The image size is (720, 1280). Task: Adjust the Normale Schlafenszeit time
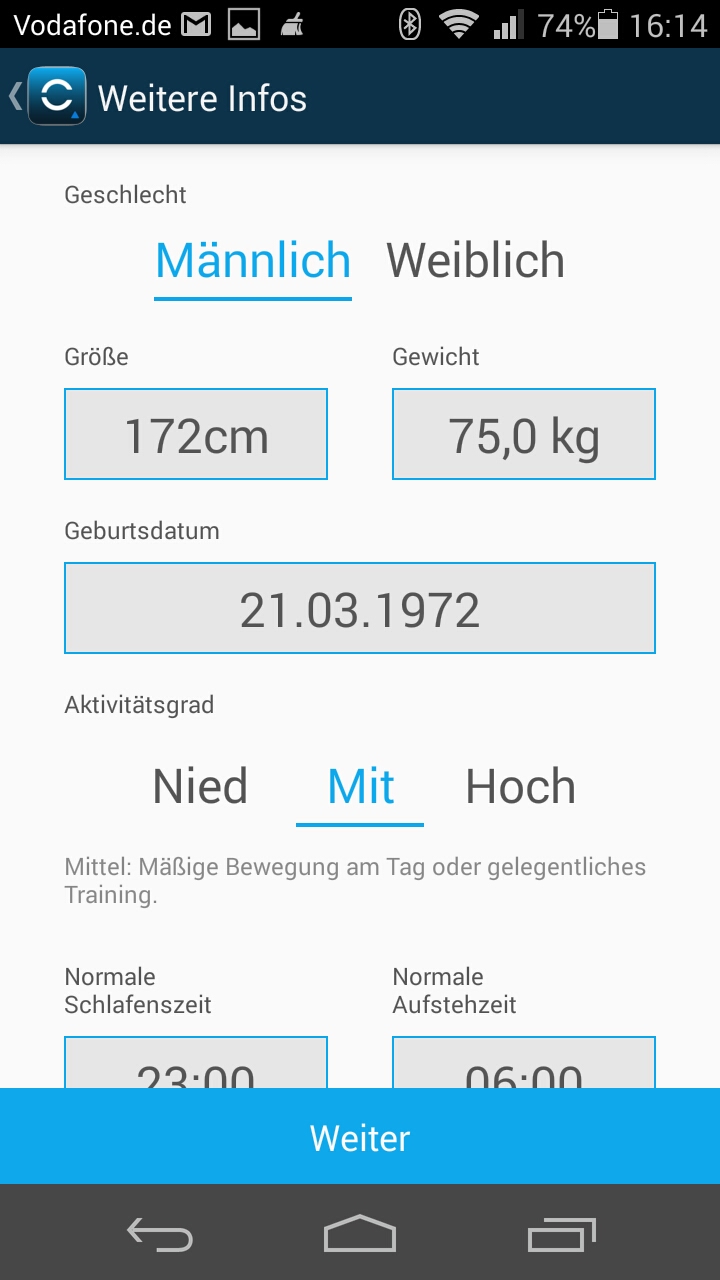(x=196, y=1064)
